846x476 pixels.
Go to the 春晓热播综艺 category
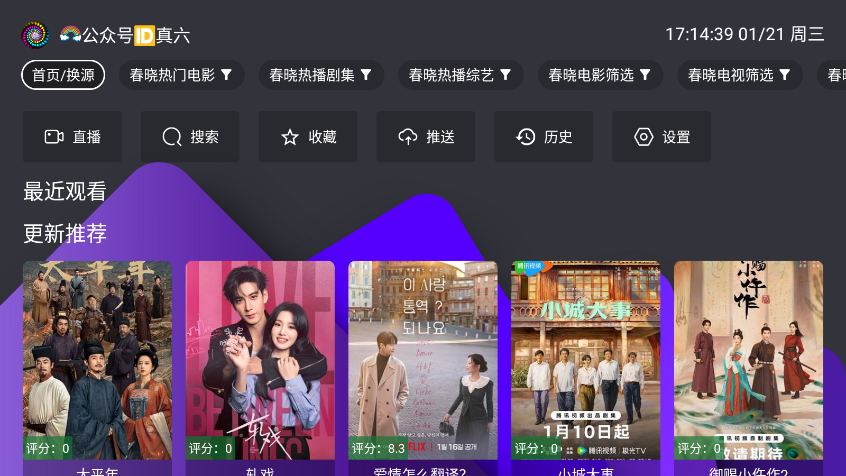coord(461,75)
